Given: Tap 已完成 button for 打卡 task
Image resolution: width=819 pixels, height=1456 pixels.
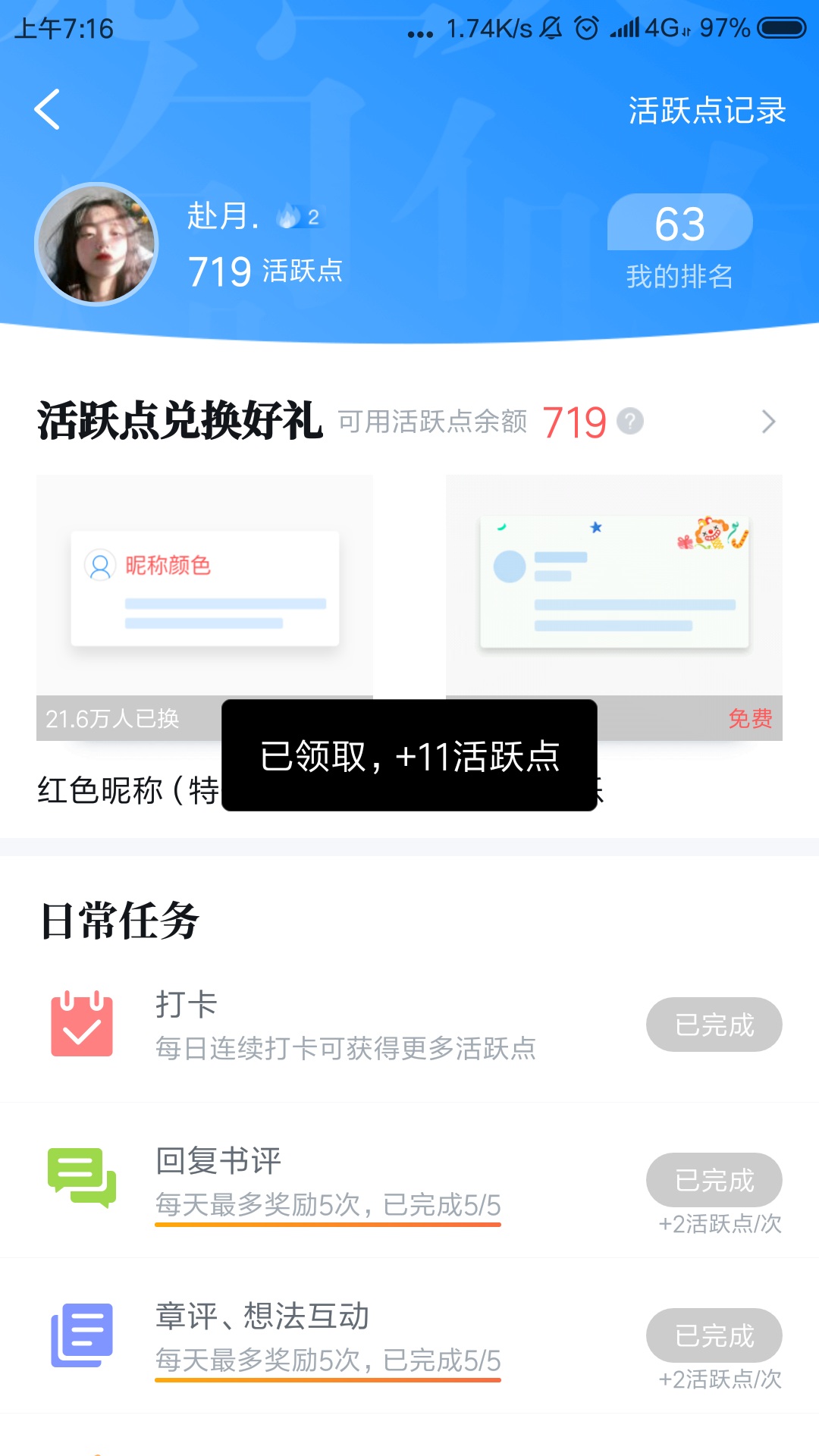Looking at the screenshot, I should click(x=714, y=1025).
